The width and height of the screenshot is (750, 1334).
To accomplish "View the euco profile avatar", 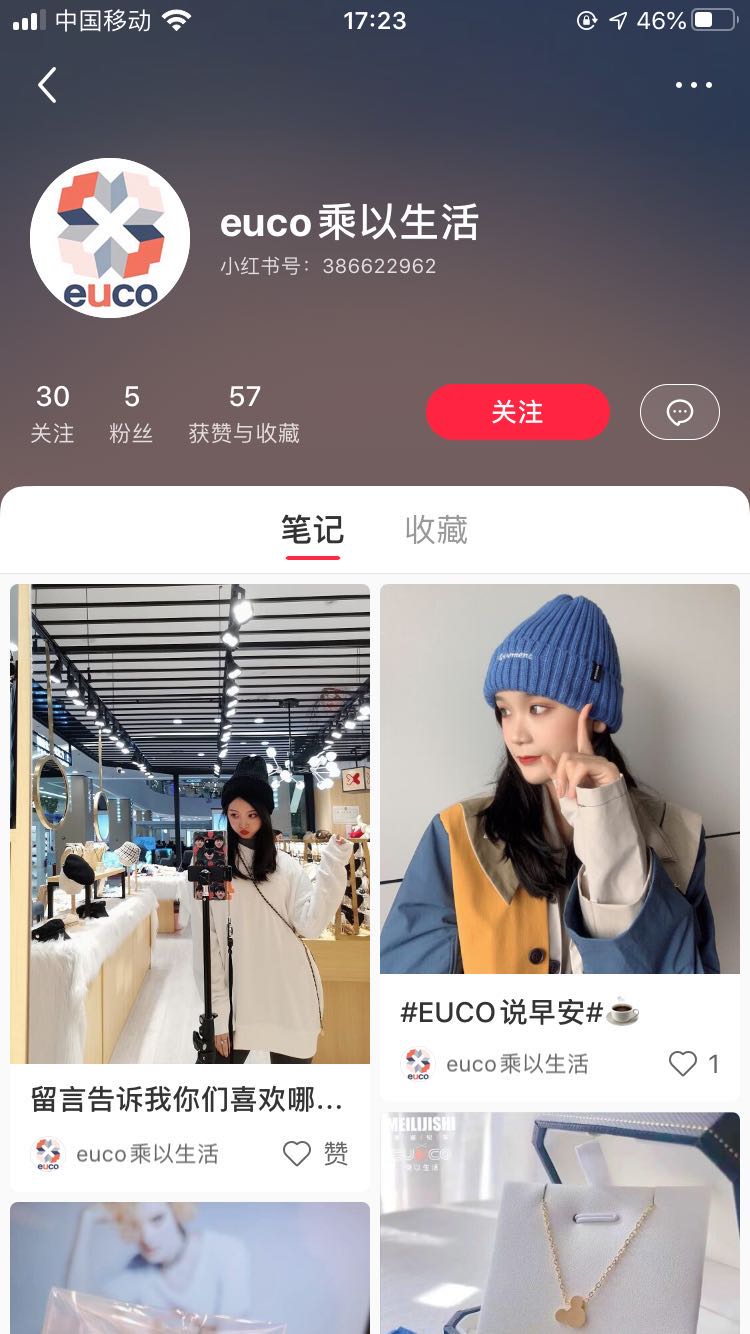I will 110,238.
